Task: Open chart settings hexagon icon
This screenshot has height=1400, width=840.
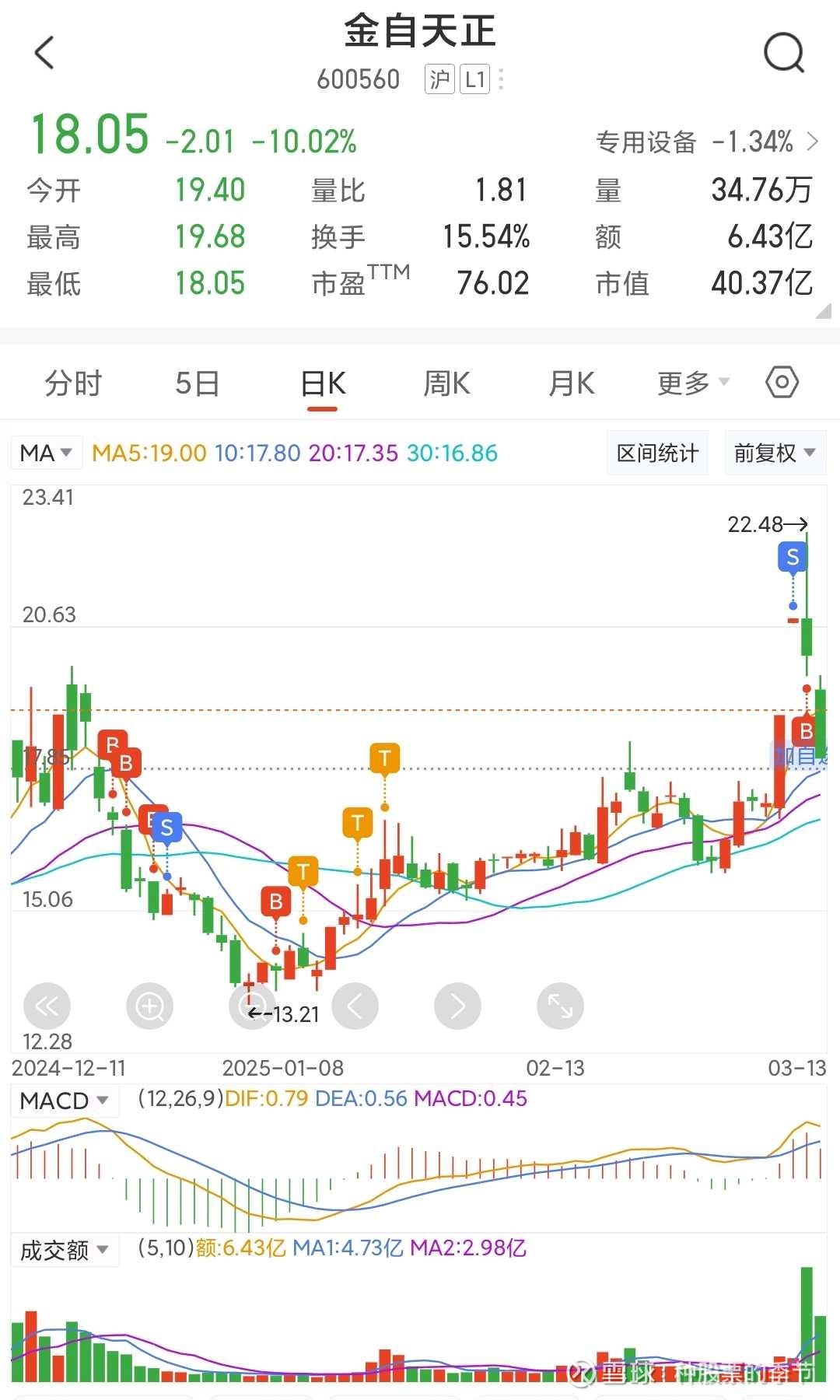Action: (782, 382)
